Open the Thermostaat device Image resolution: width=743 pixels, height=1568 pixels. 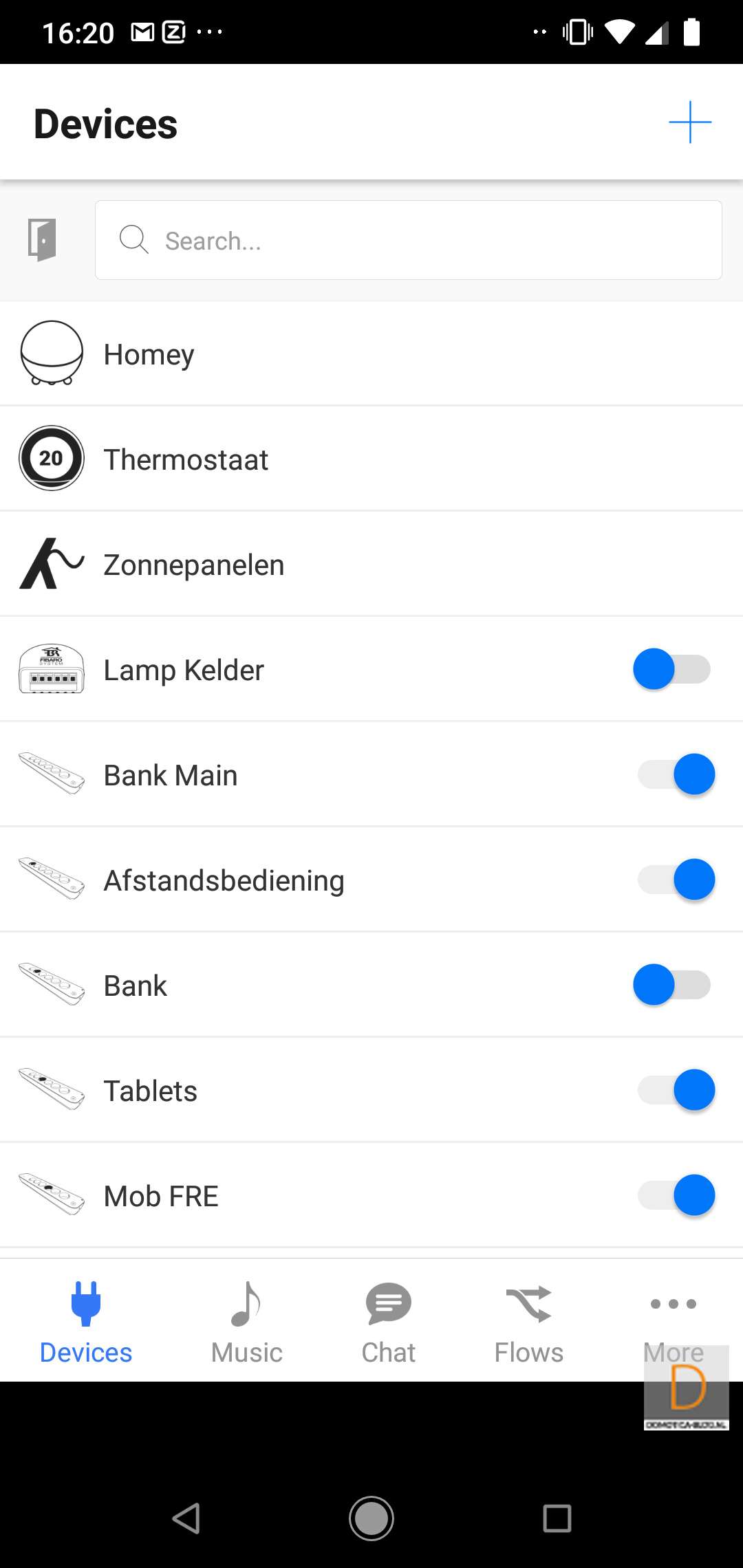tap(186, 459)
